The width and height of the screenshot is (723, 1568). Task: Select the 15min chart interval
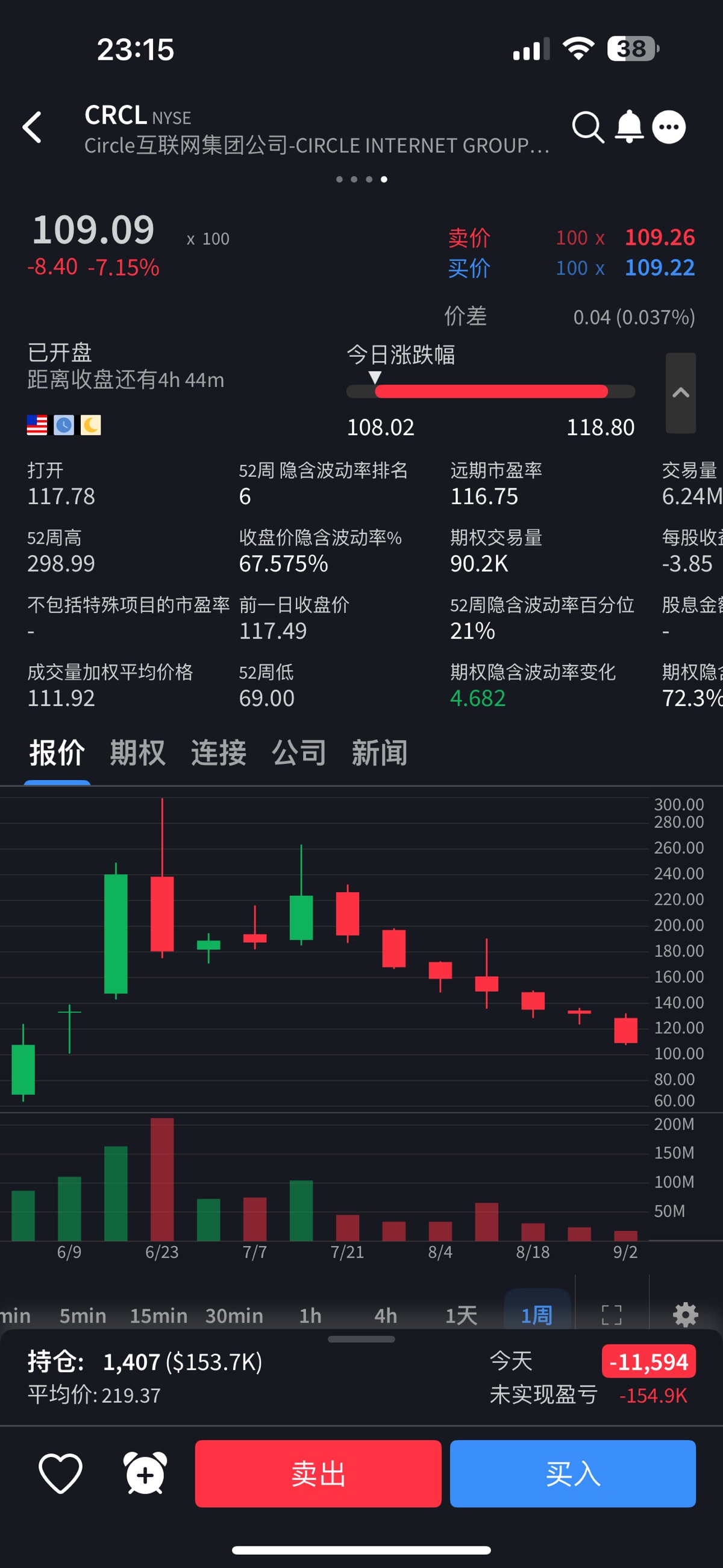pyautogui.click(x=158, y=1315)
